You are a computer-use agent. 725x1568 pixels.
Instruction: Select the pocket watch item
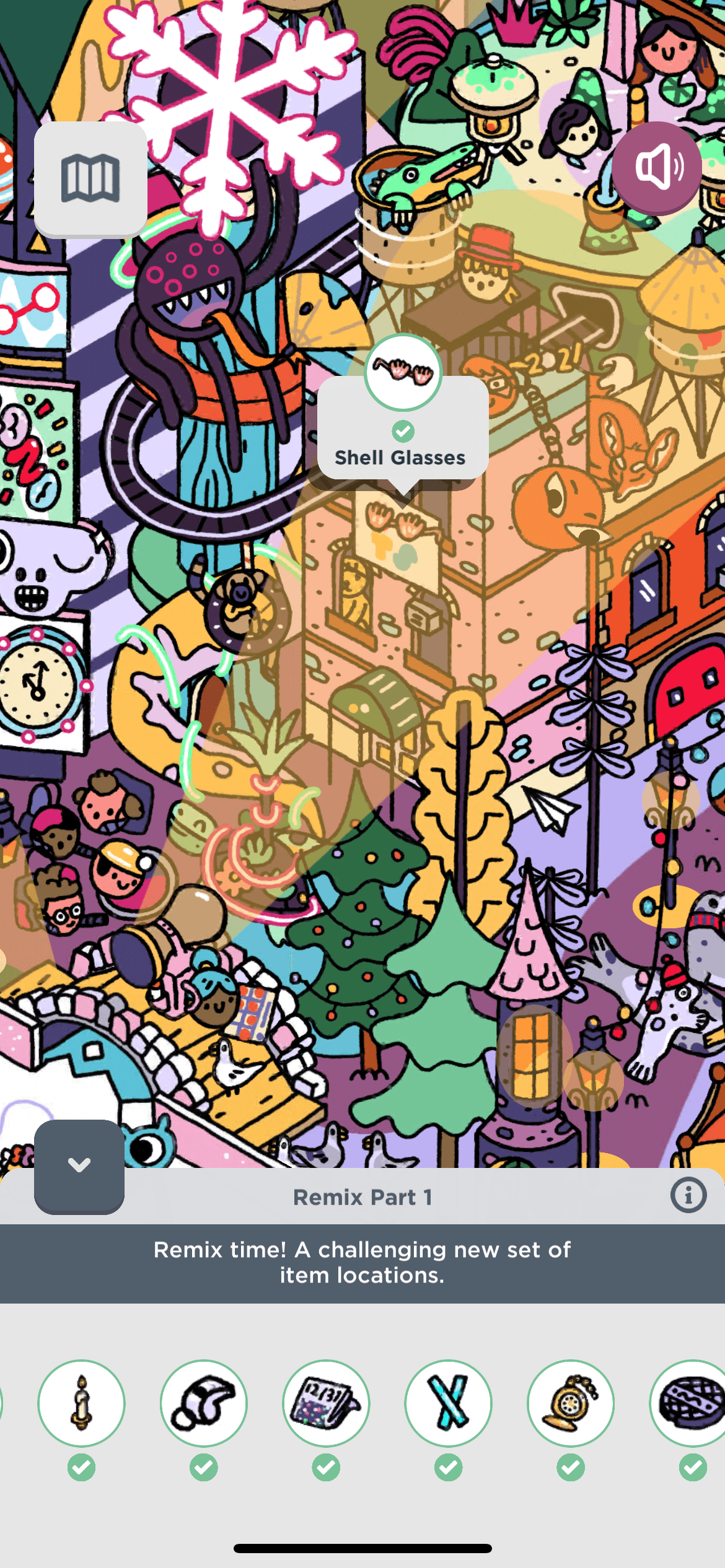coord(570,1403)
